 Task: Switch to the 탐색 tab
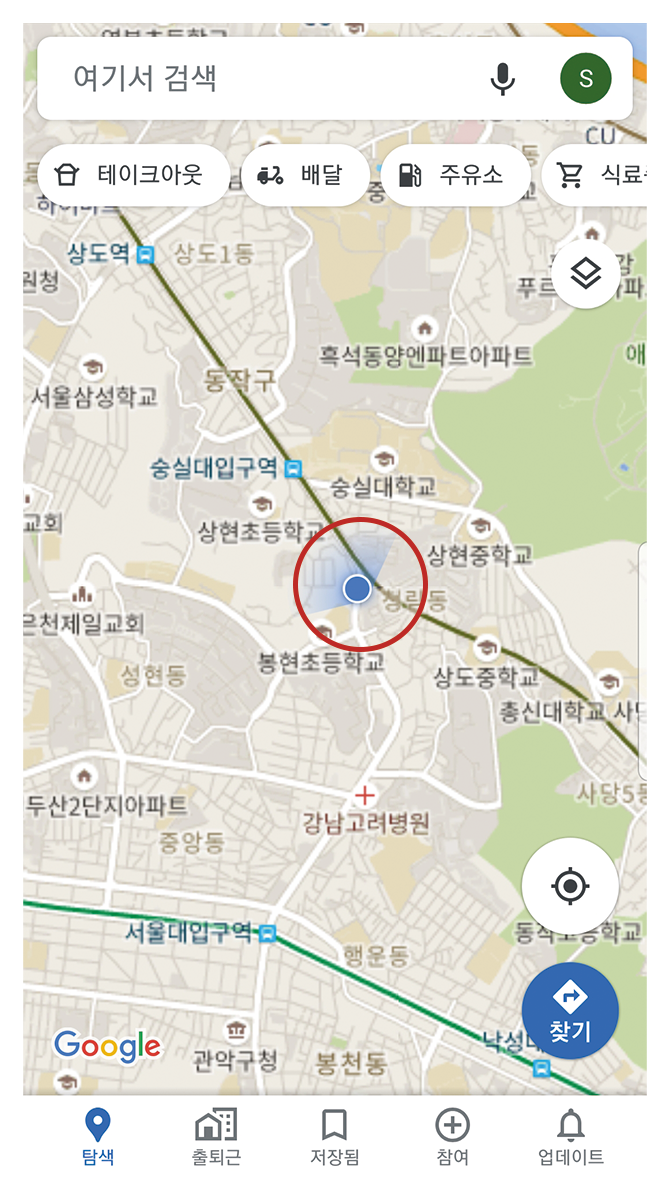pos(98,1138)
